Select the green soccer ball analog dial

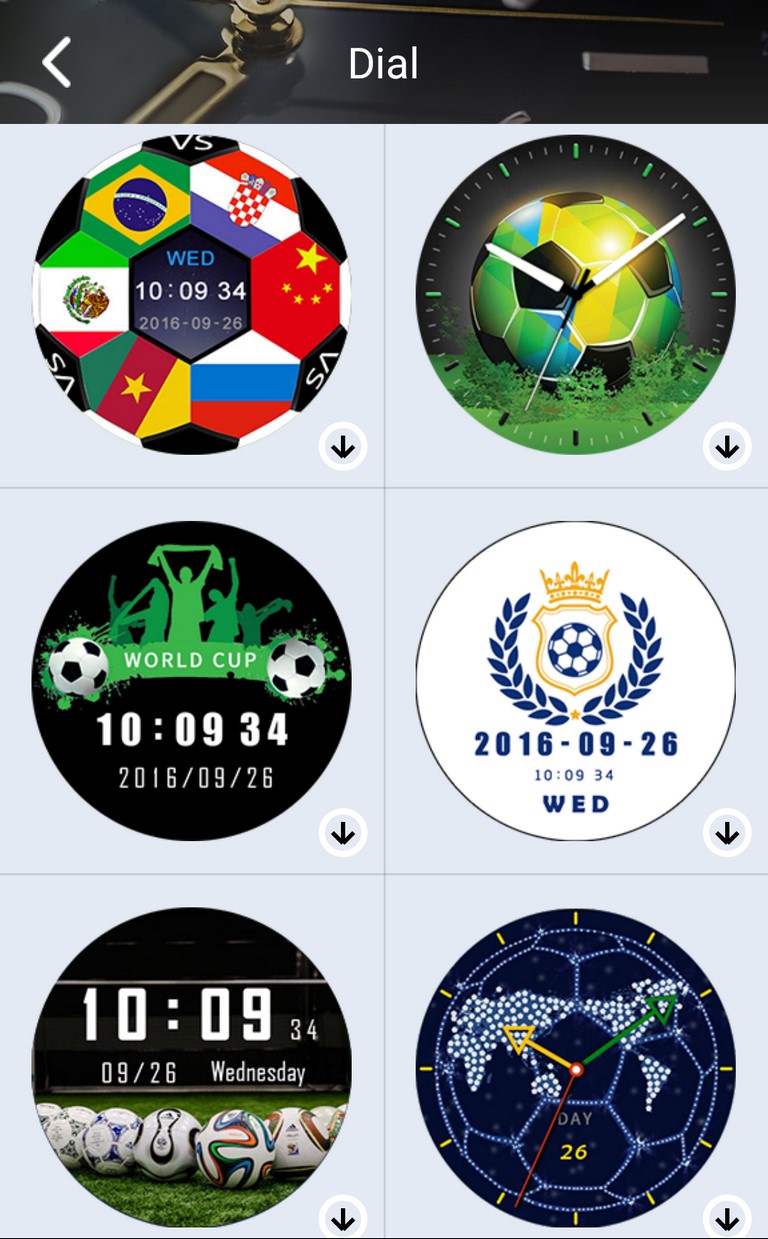pos(576,295)
